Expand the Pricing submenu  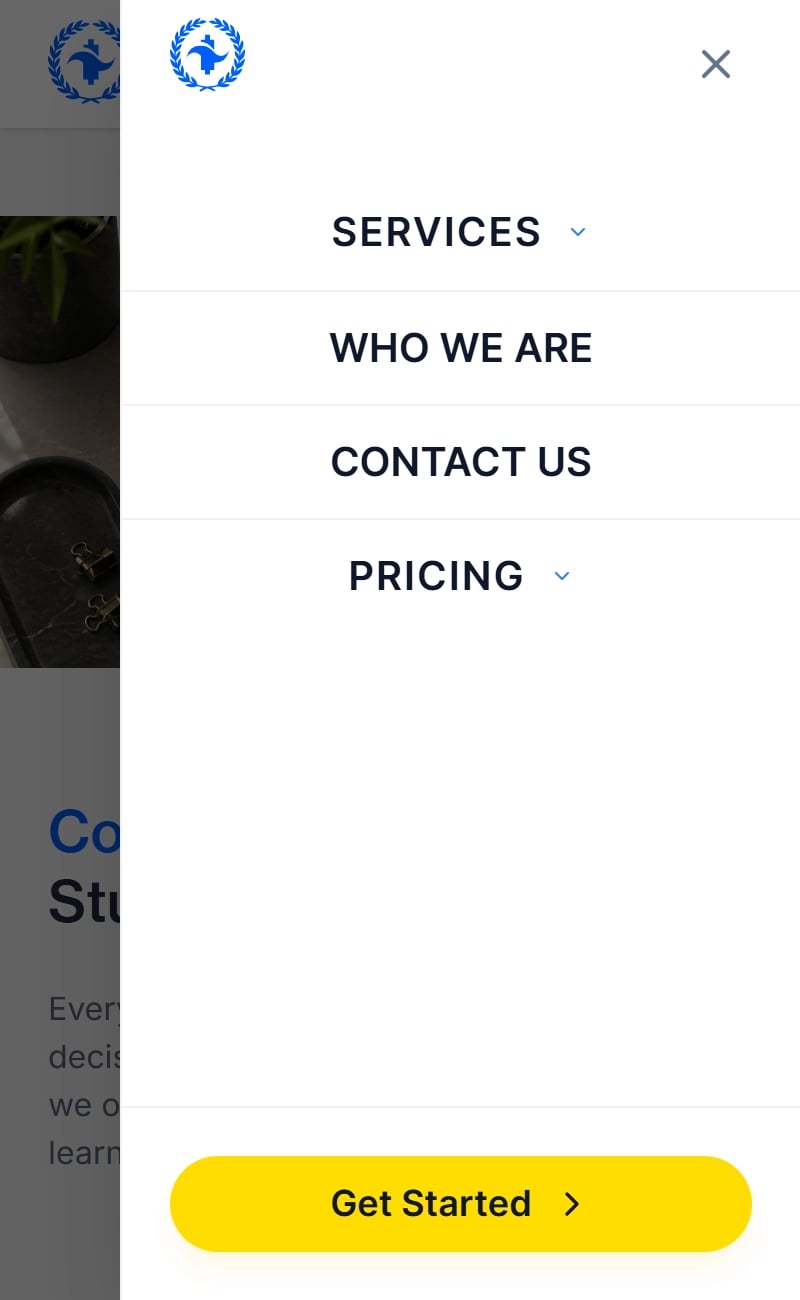coord(562,576)
